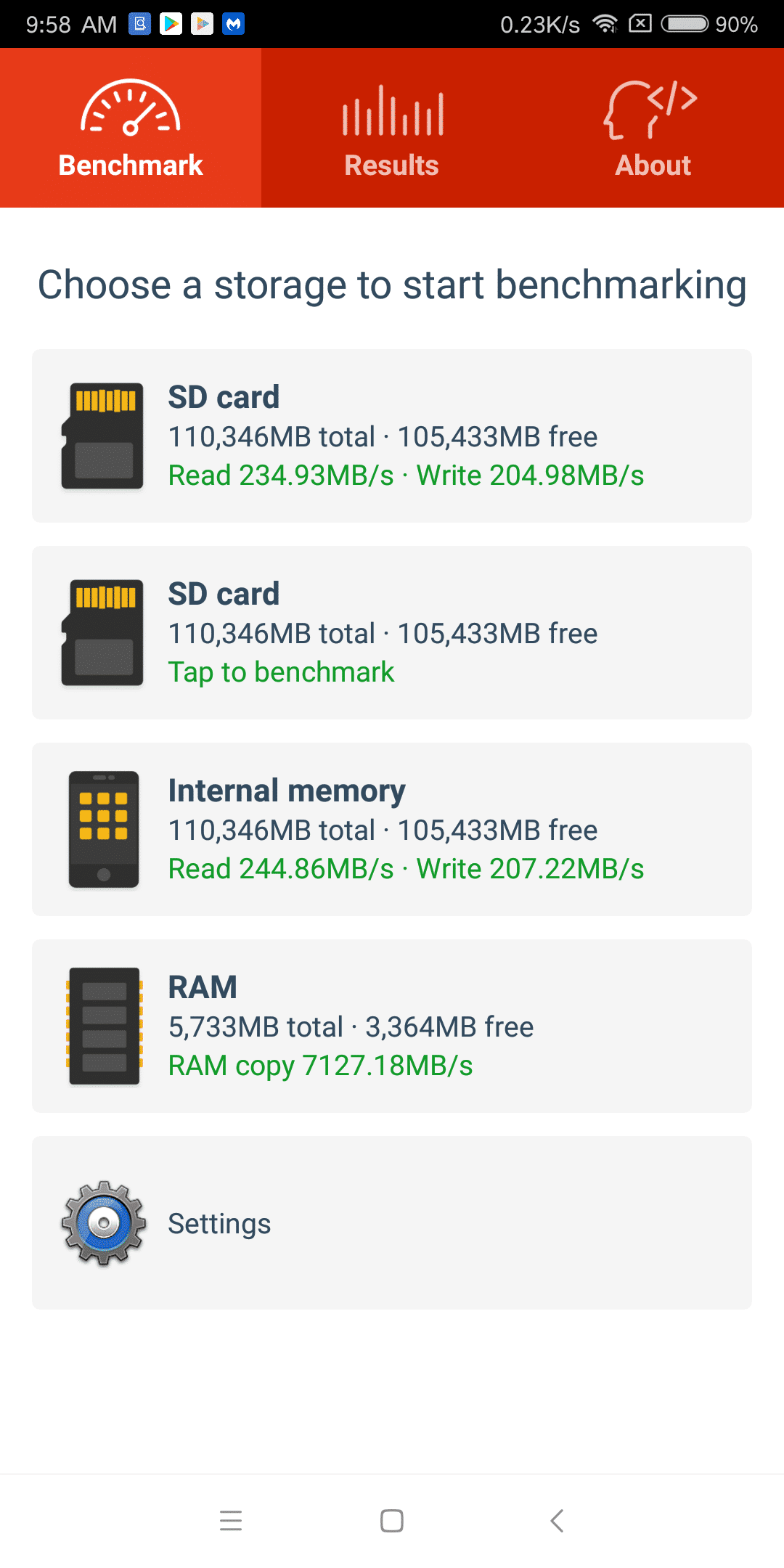This screenshot has height=1568, width=784.
Task: Switch to the Results tab
Action: [392, 128]
